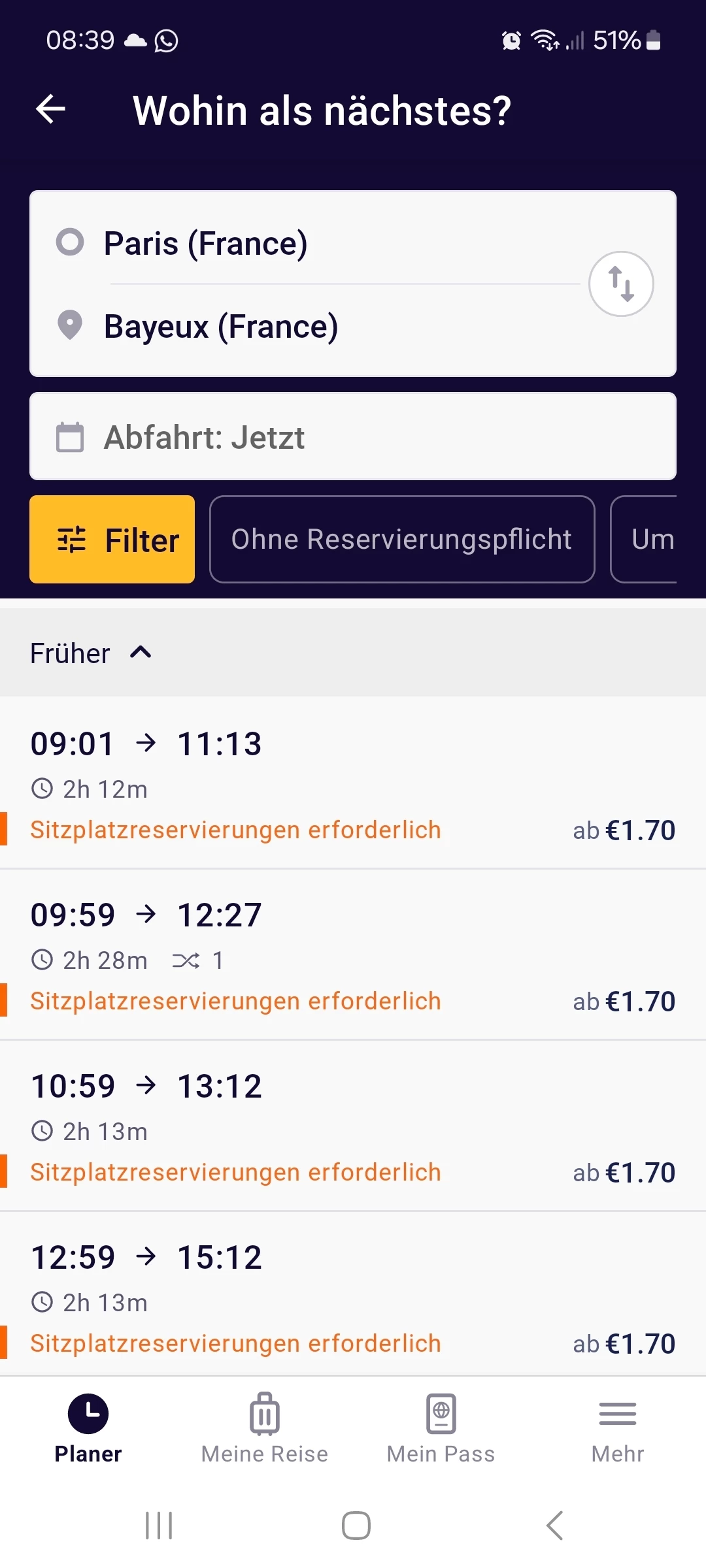The height and width of the screenshot is (1568, 706).
Task: Choose the 12:59 to 15:12 journey
Action: coord(353,1298)
